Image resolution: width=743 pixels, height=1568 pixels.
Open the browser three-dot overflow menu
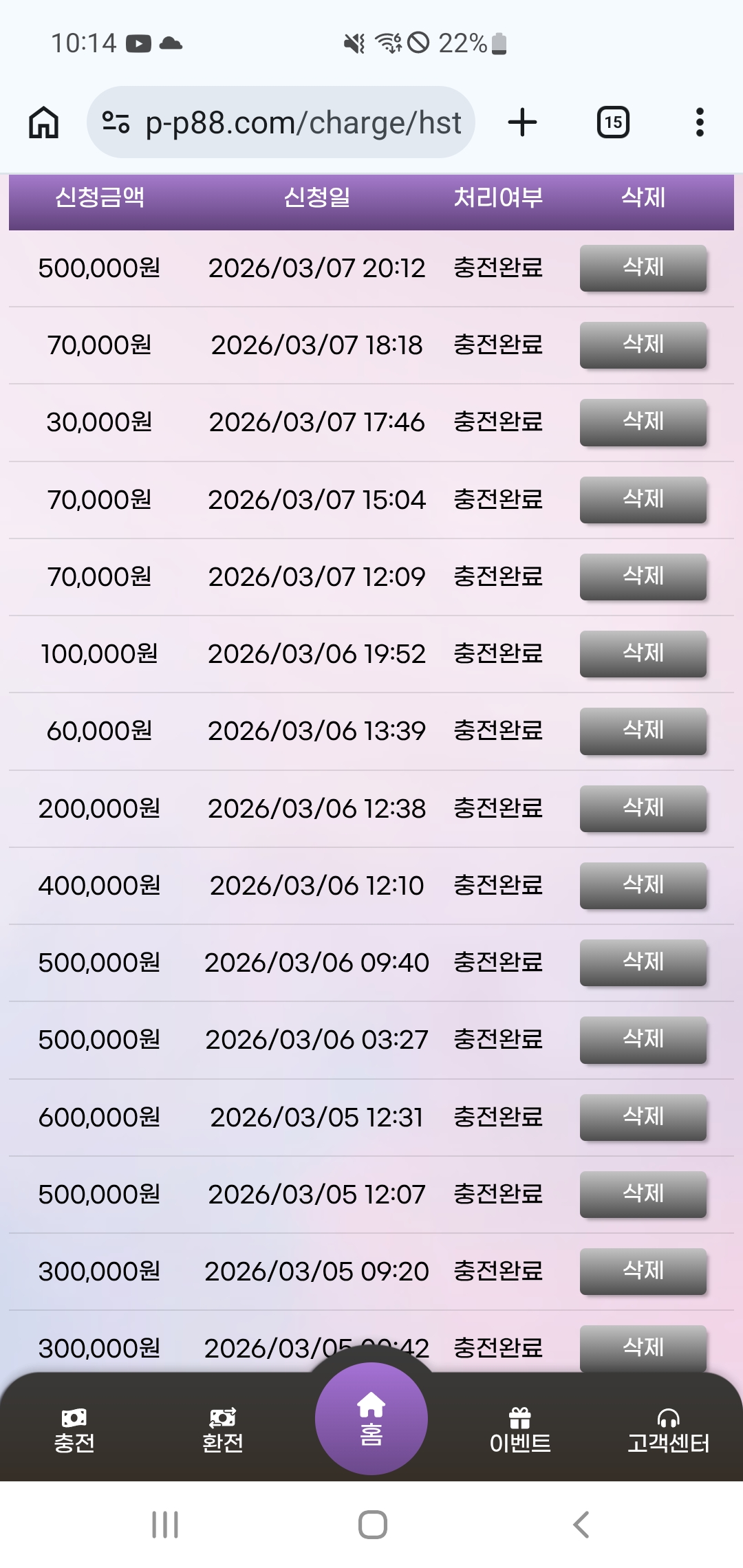[699, 122]
